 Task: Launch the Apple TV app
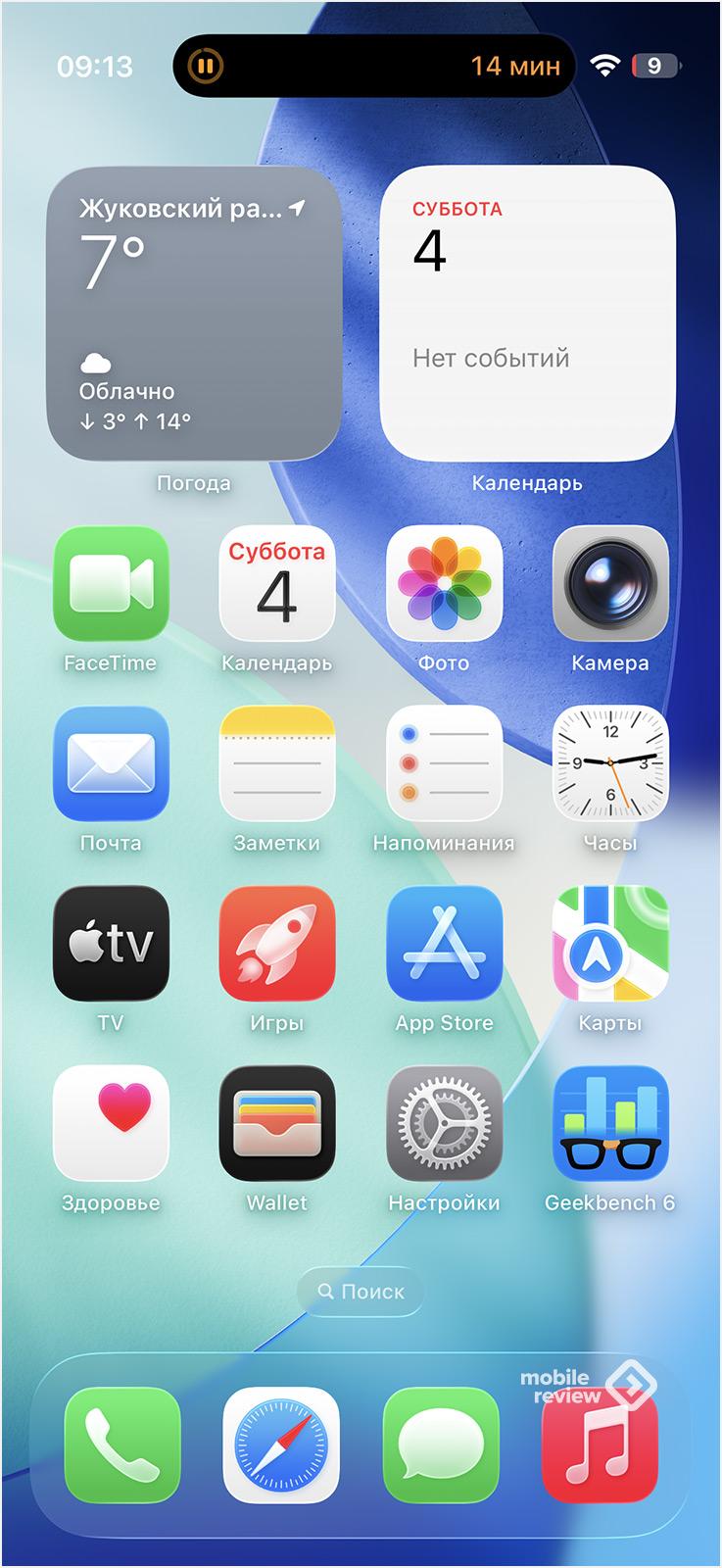tap(111, 944)
